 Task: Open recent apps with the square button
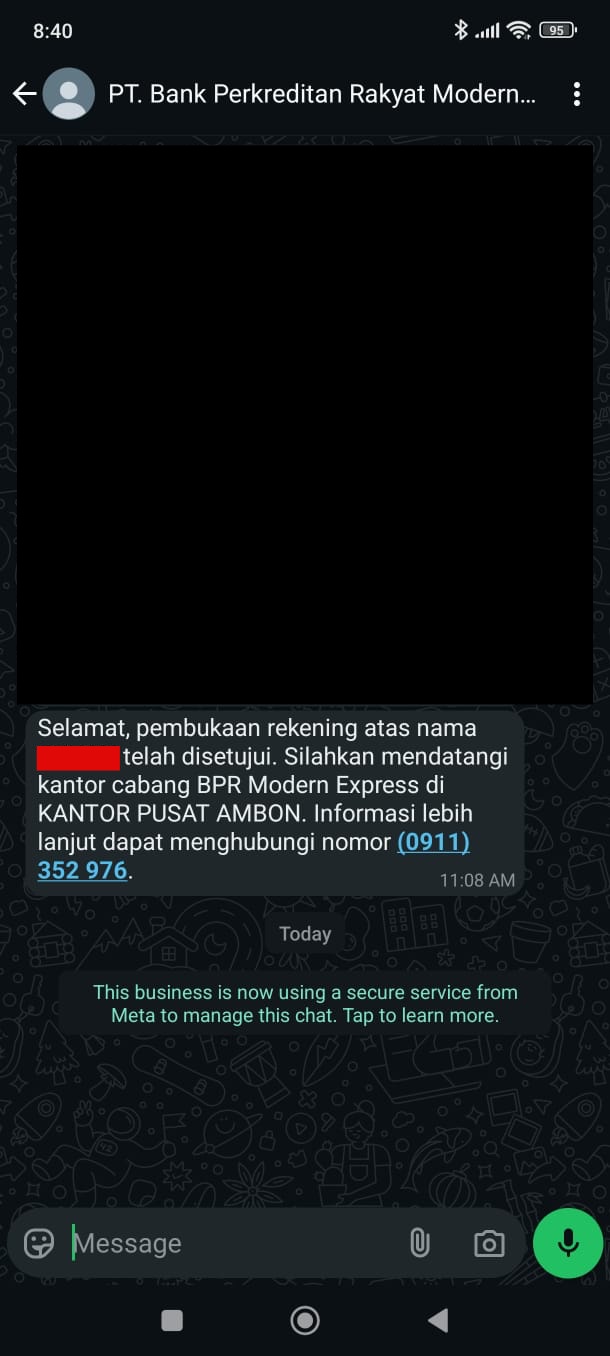click(x=172, y=1321)
